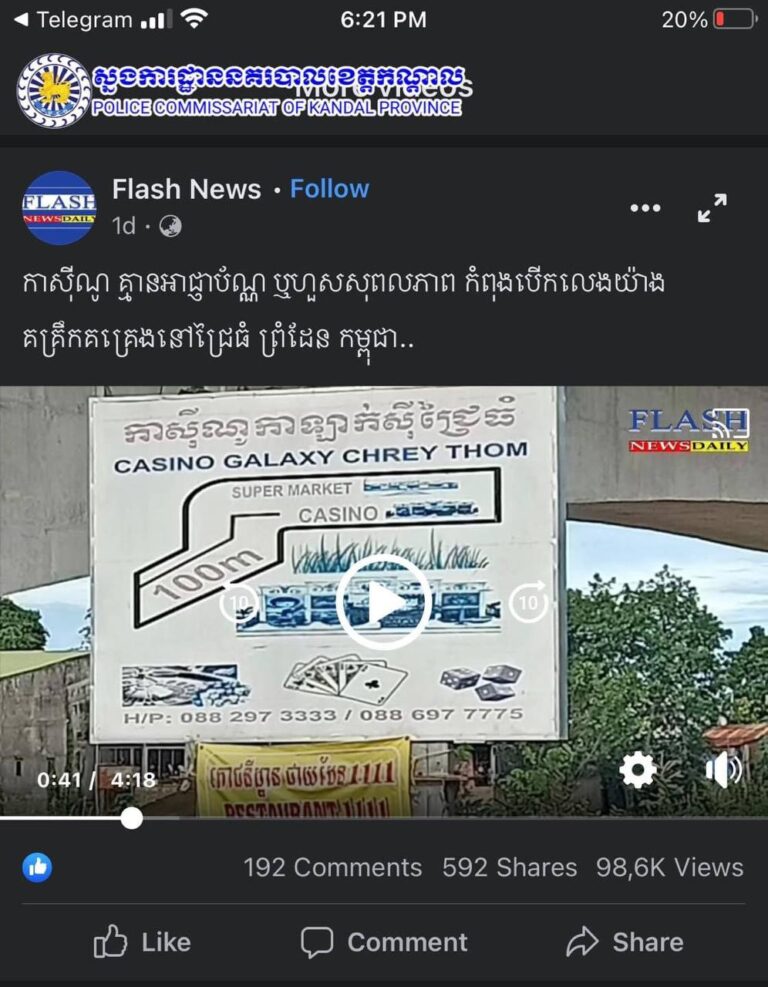Open the post's three-dot options menu
Image resolution: width=768 pixels, height=987 pixels.
tap(645, 208)
